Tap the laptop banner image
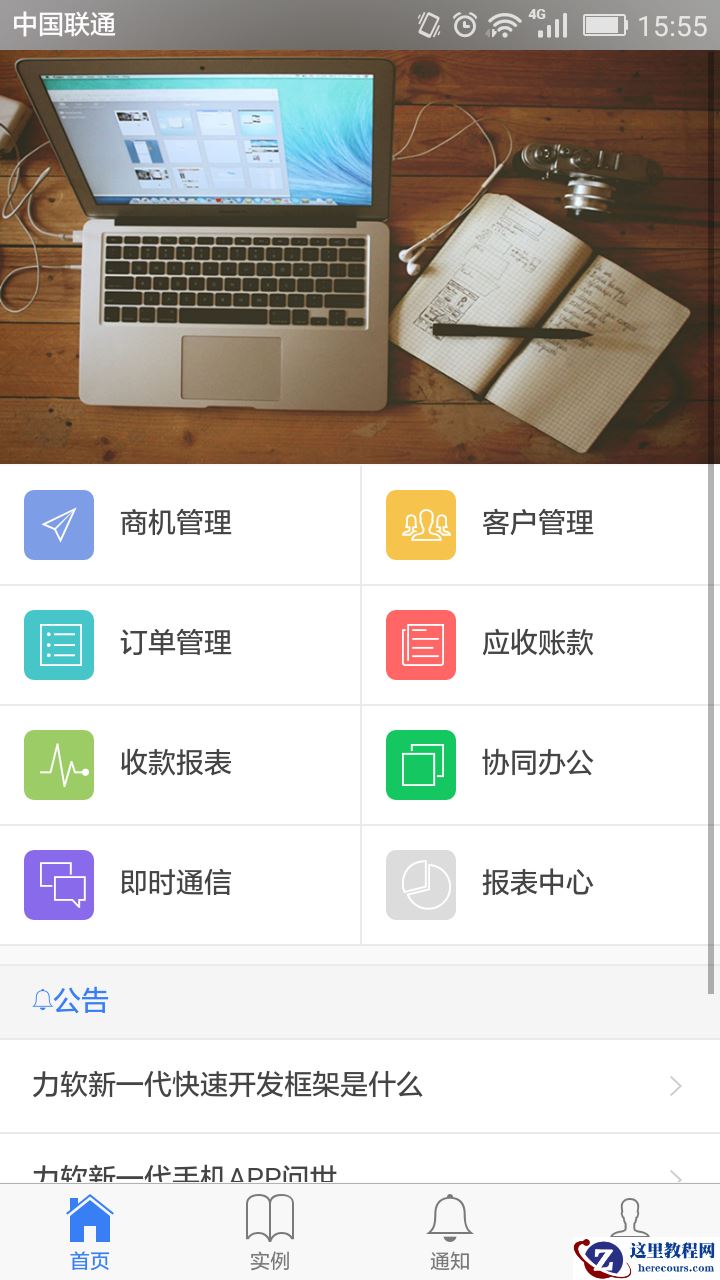The width and height of the screenshot is (720, 1280). pyautogui.click(x=360, y=257)
